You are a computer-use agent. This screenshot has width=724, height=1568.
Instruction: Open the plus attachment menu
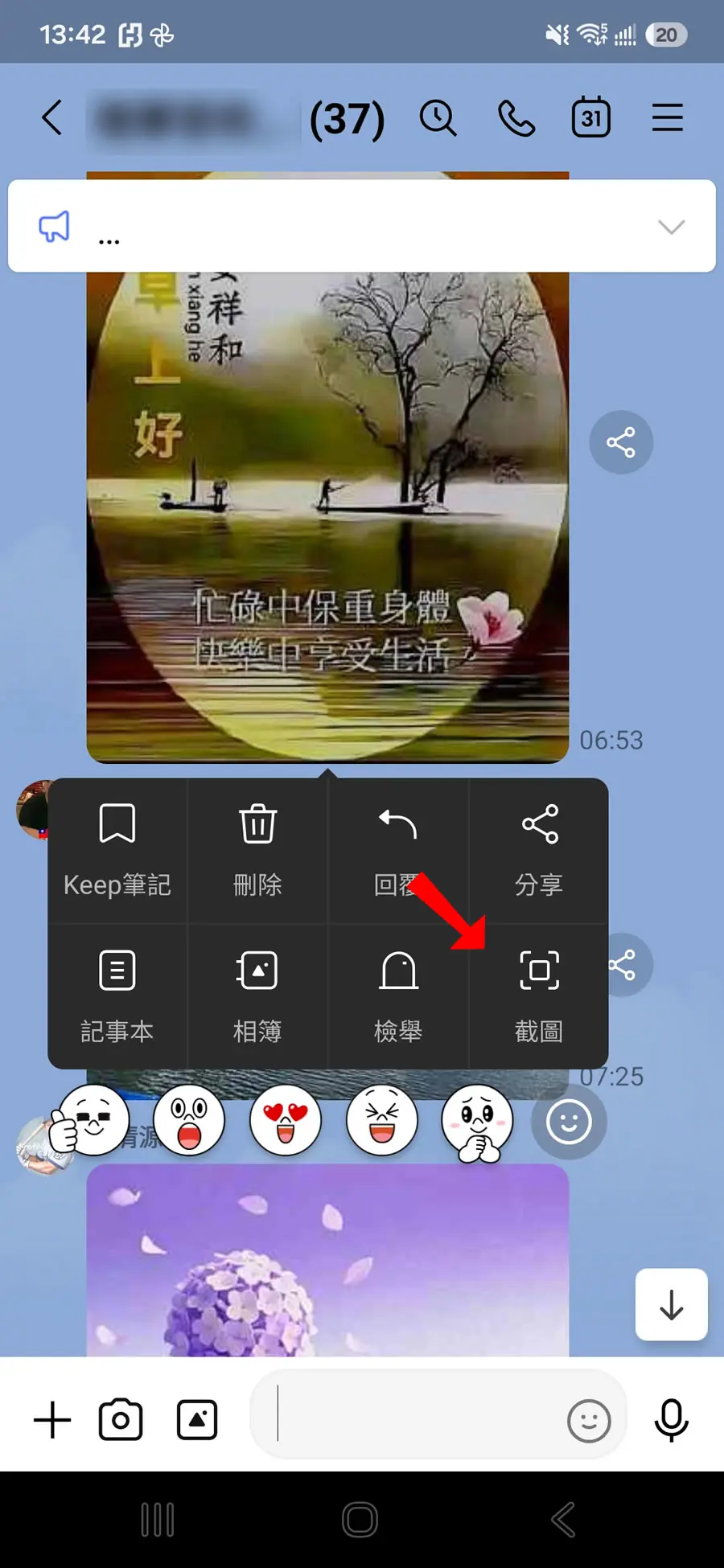pyautogui.click(x=52, y=1419)
